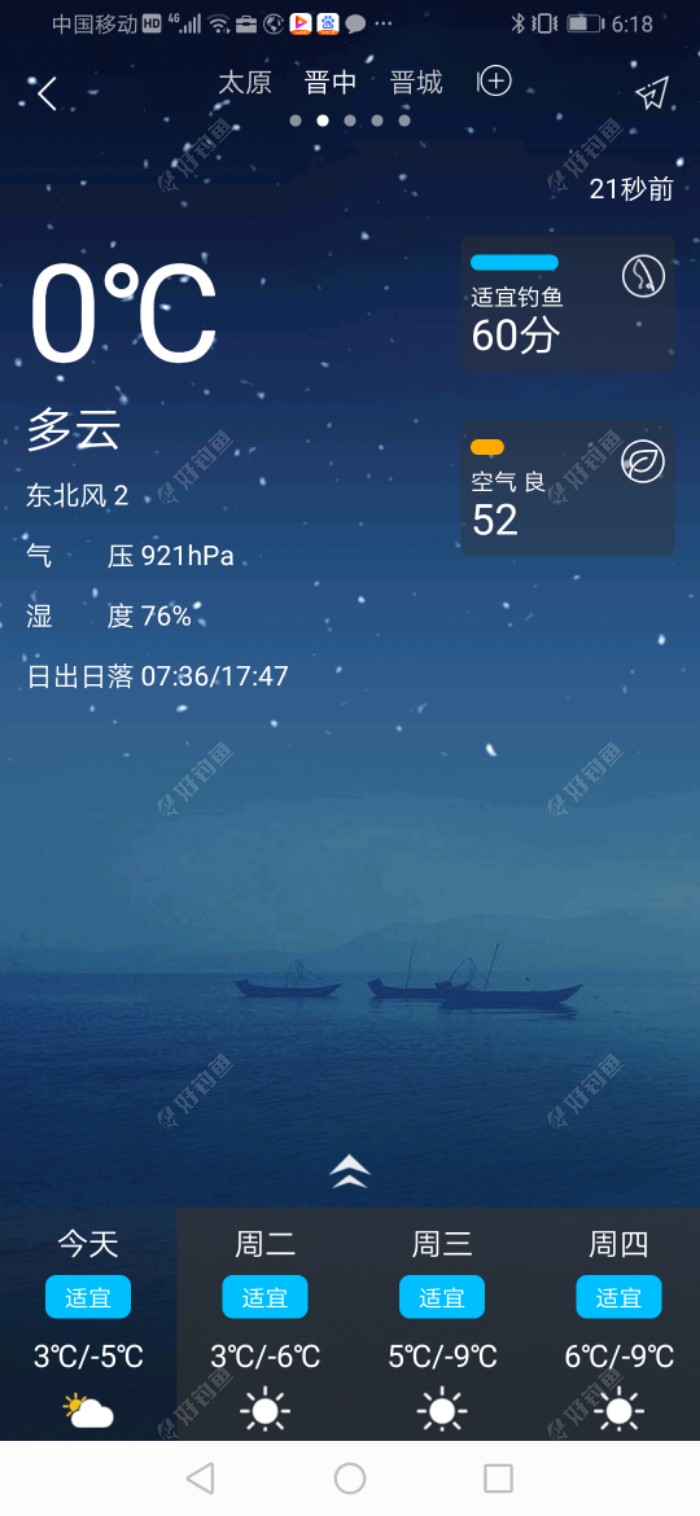
Task: Select the 晋中 city tab
Action: pos(330,82)
